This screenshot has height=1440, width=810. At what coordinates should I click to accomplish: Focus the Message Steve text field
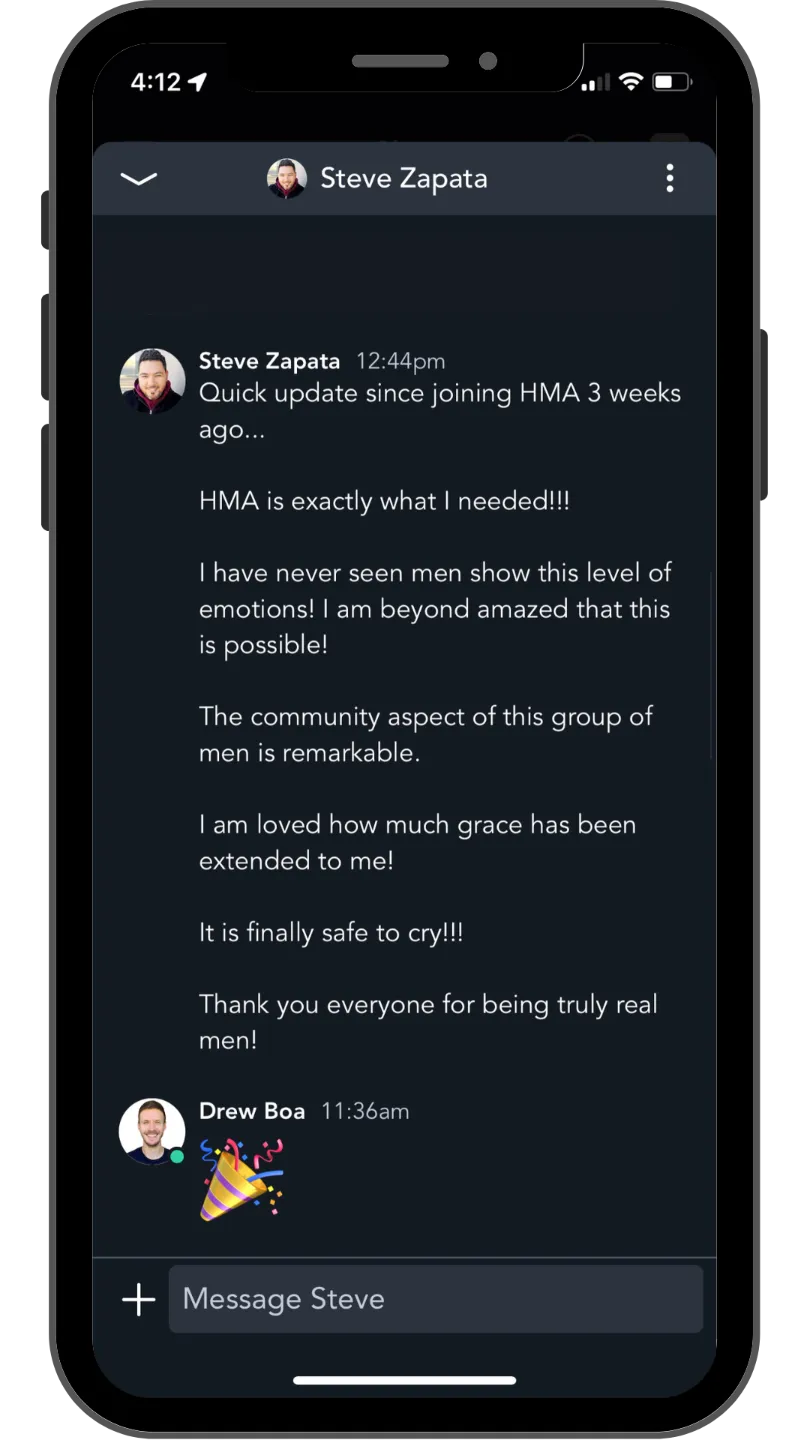(436, 1299)
